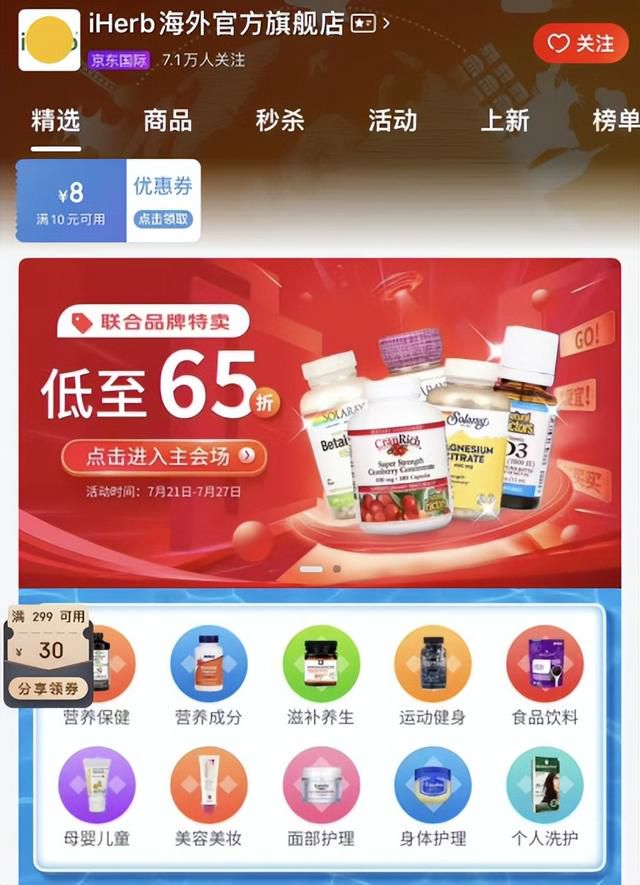Open the 个人洗护 category

(544, 797)
